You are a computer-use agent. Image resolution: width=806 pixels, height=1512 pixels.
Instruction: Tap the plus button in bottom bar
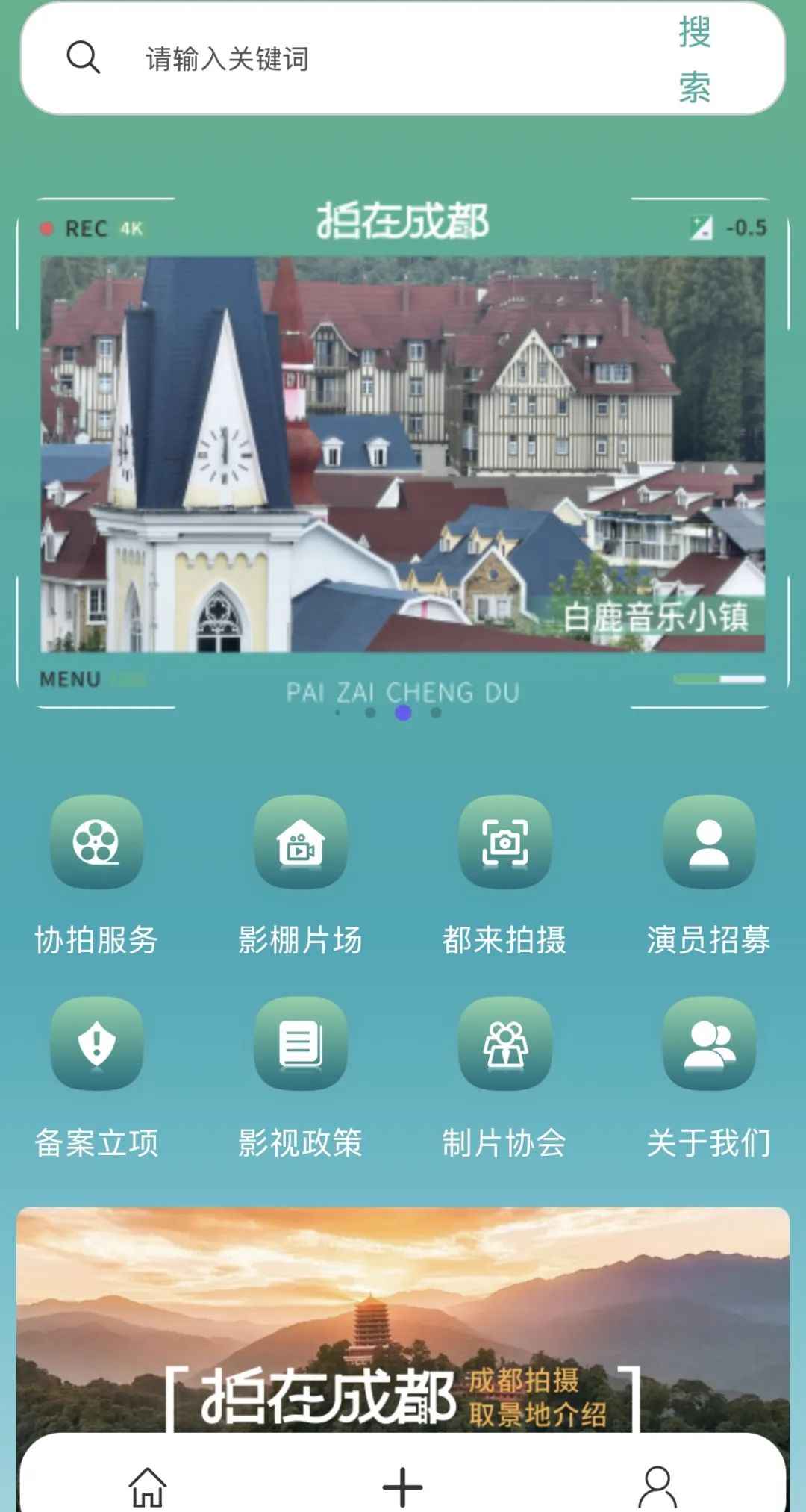tap(403, 1486)
